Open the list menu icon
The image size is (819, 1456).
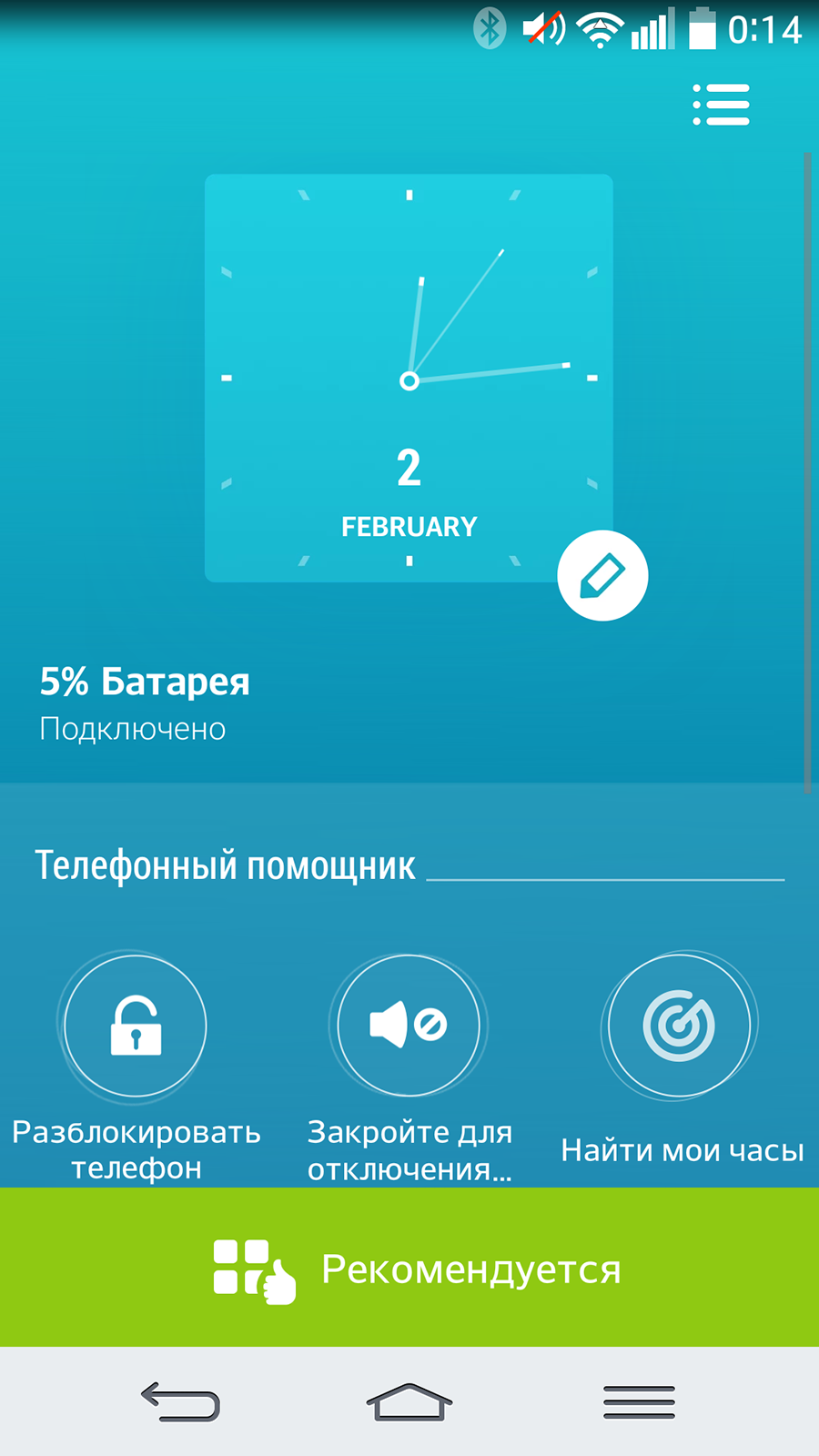coord(721,104)
